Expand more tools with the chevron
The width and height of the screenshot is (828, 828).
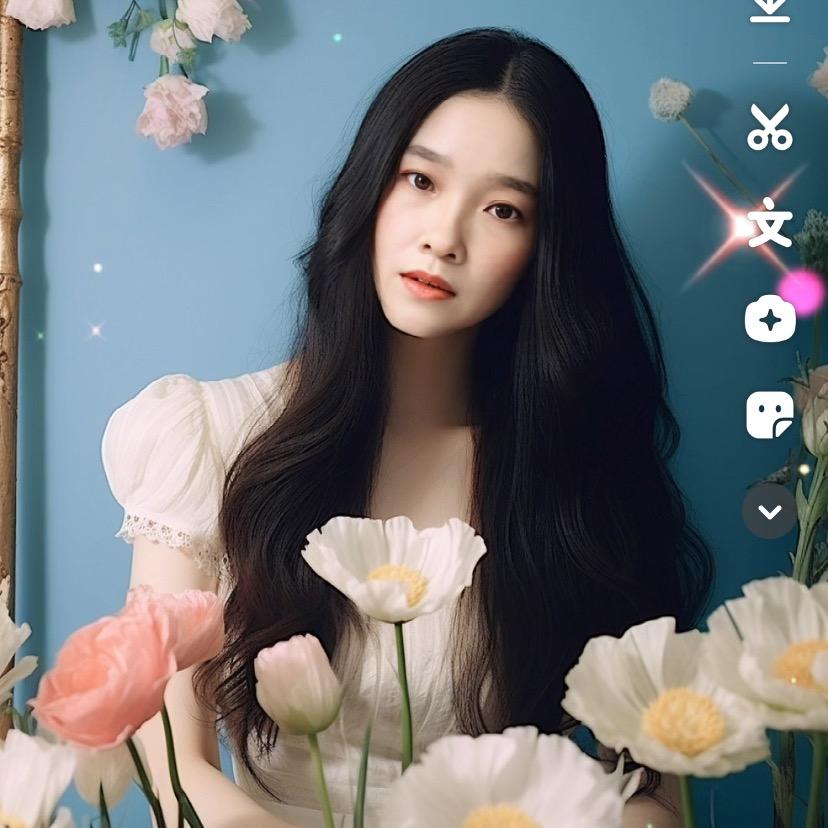[770, 511]
